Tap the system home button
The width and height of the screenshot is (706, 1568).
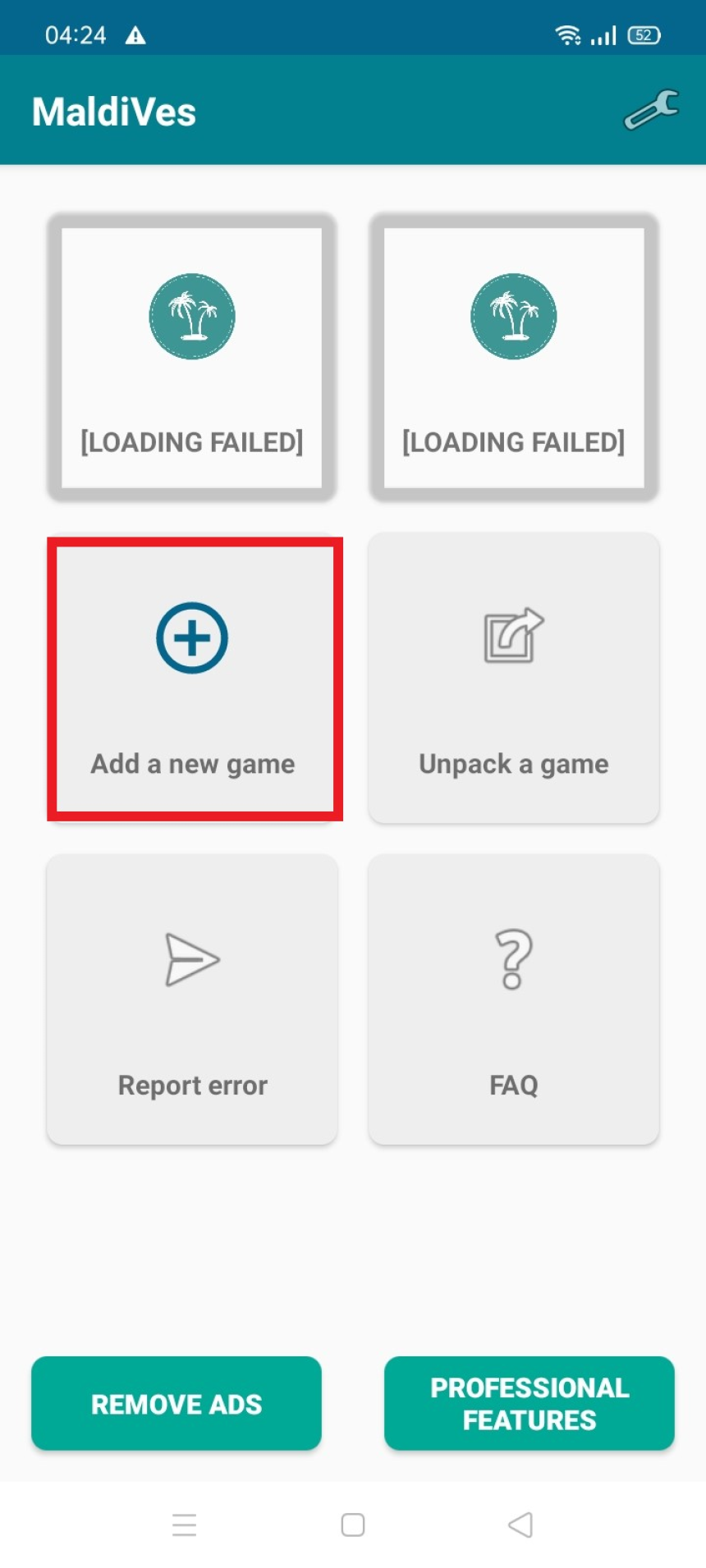click(353, 1525)
